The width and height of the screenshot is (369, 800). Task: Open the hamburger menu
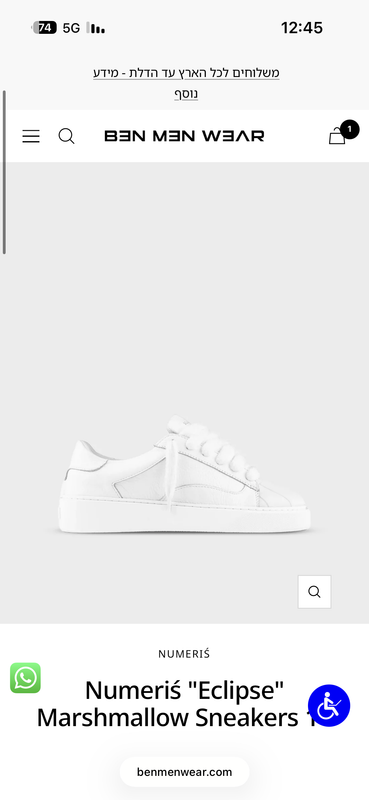click(x=31, y=136)
